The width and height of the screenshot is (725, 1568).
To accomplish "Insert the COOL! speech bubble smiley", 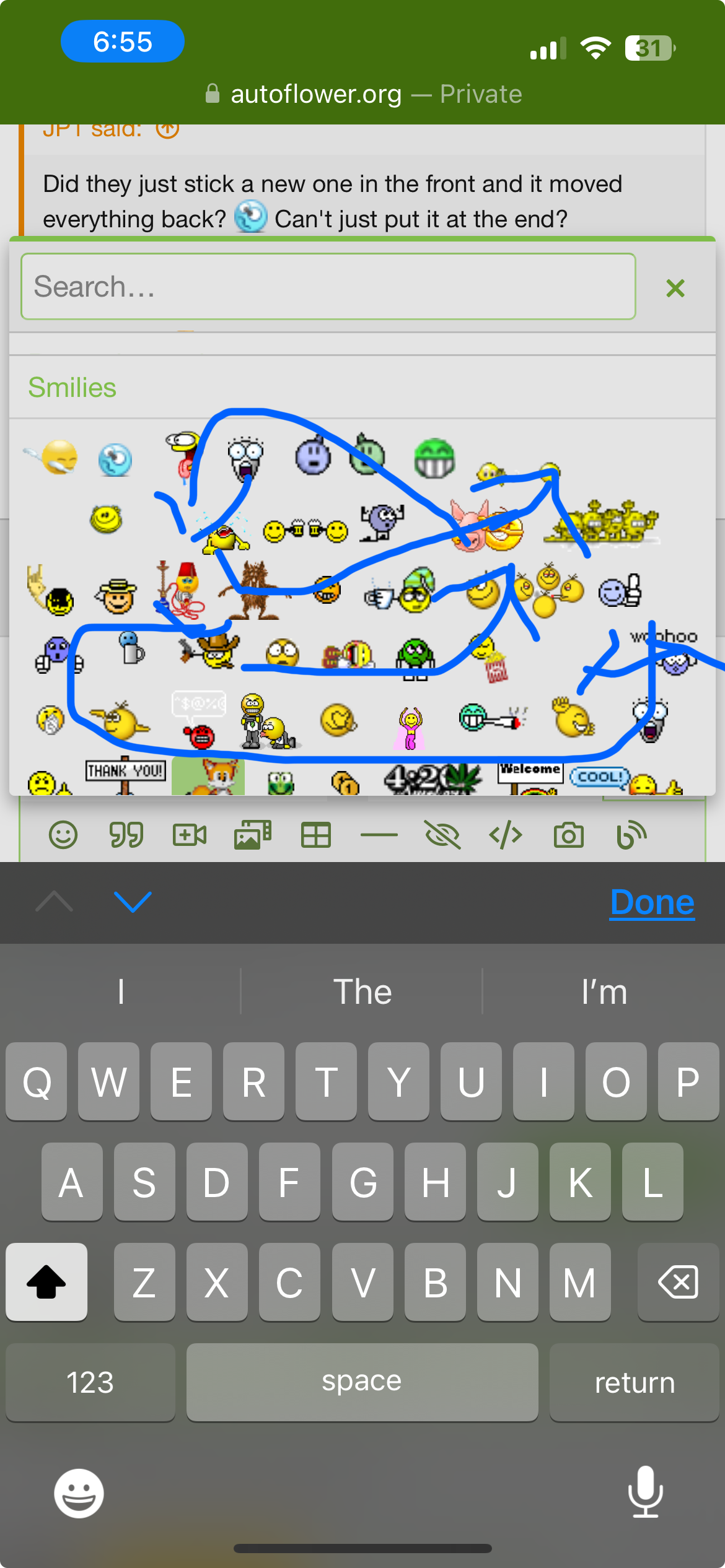I will [x=599, y=777].
